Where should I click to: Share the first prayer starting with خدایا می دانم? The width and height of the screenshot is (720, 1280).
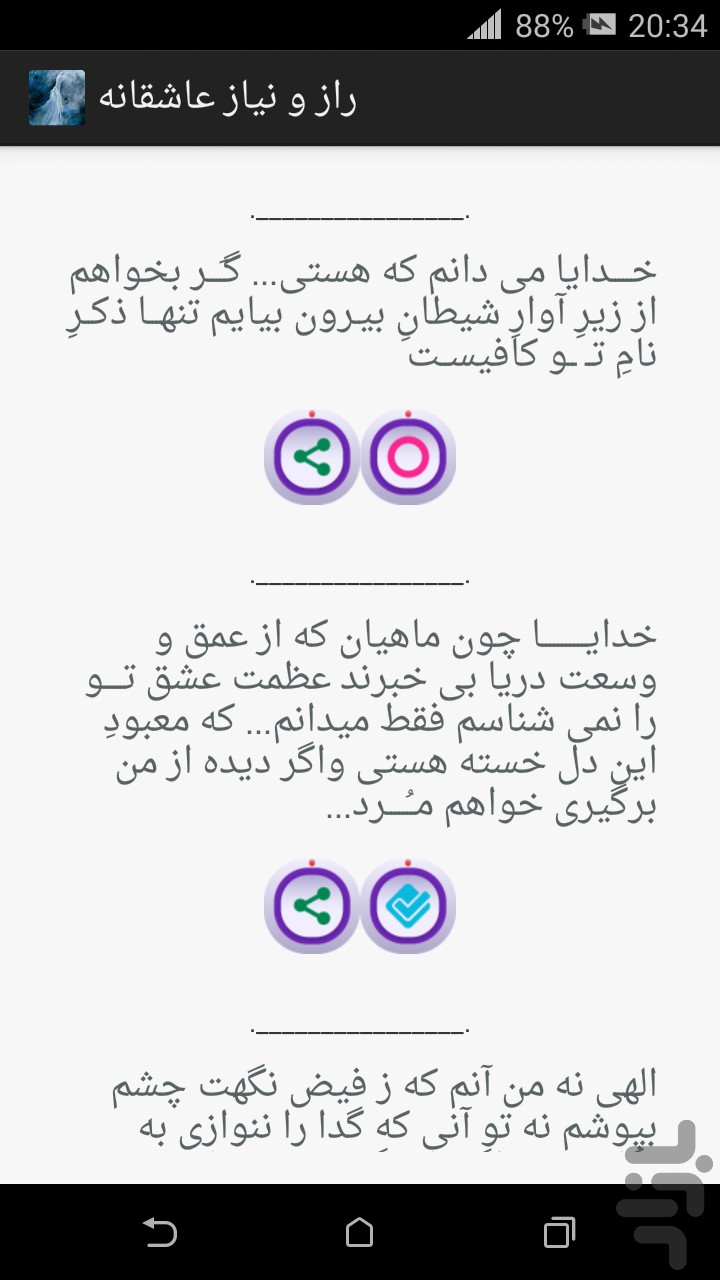312,456
